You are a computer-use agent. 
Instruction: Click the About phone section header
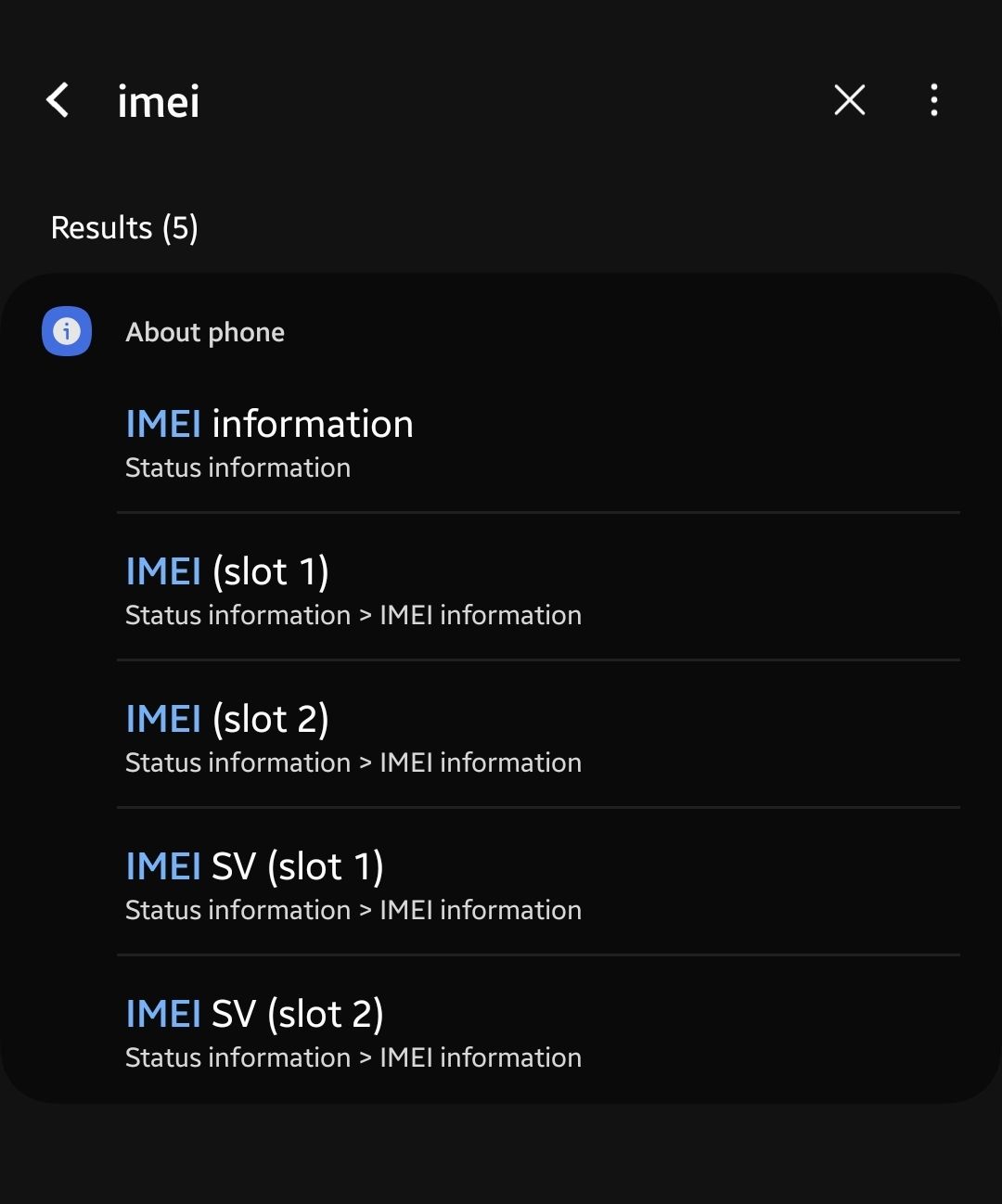205,332
